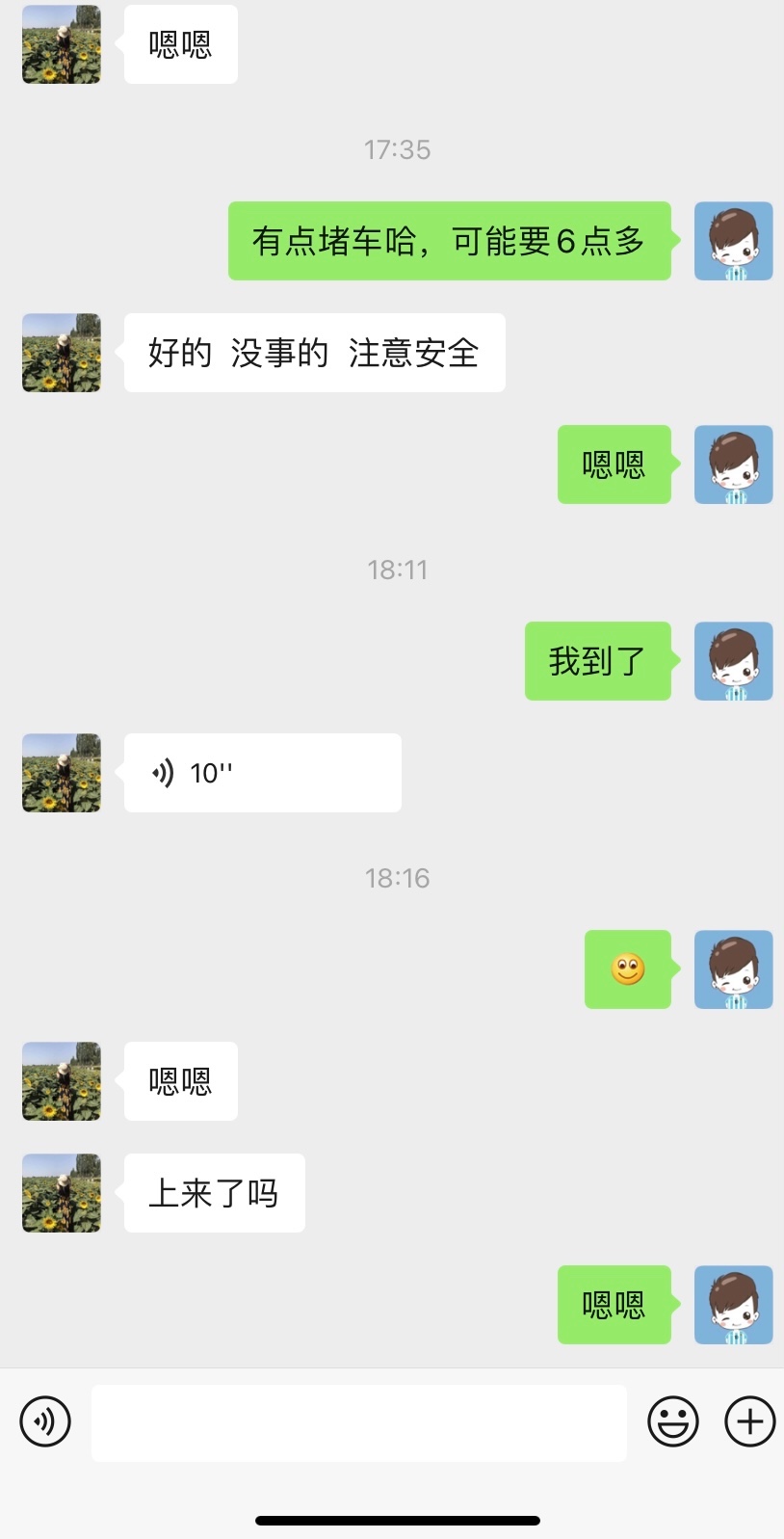The image size is (784, 1539).
Task: Tap your own cartoon boy avatar
Action: [733, 241]
